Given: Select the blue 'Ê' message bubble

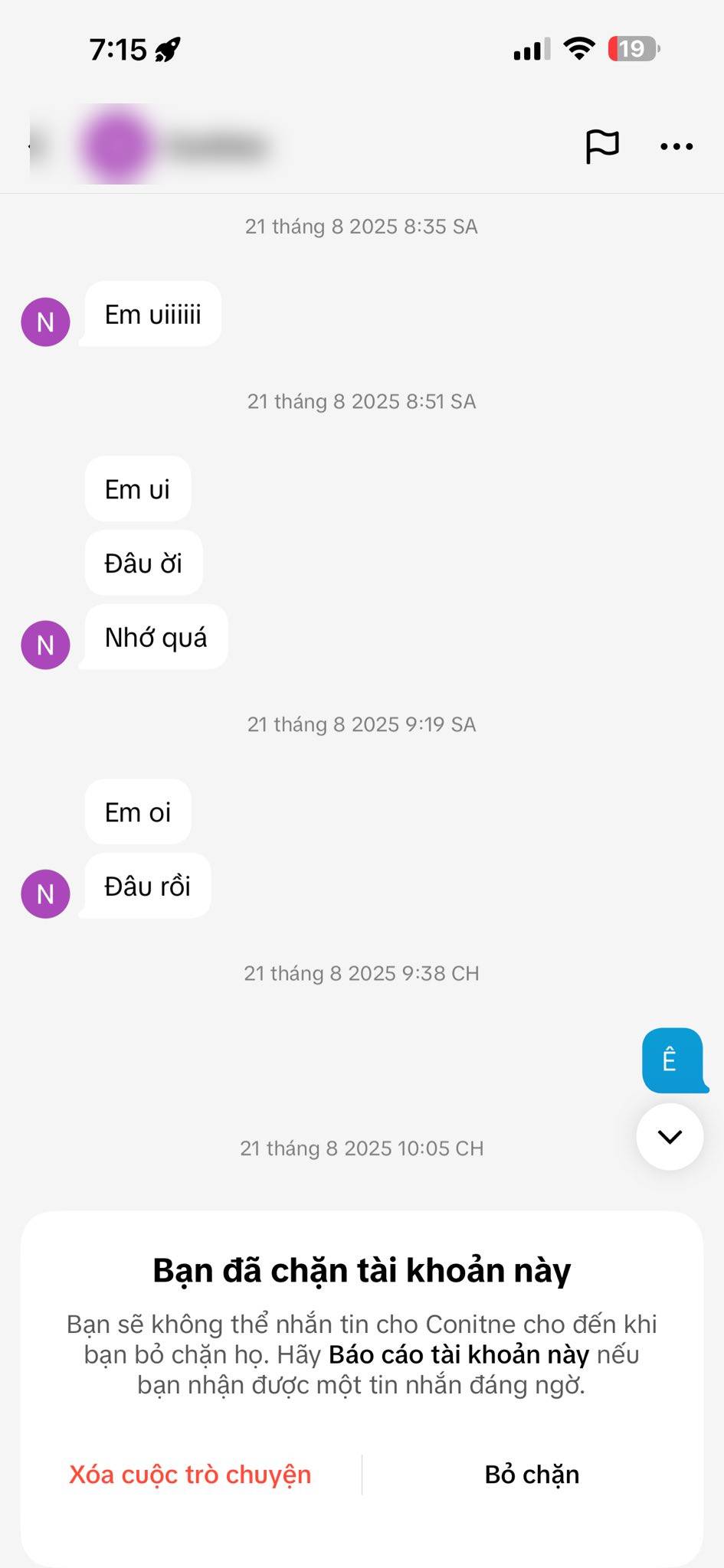Looking at the screenshot, I should 673,1060.
